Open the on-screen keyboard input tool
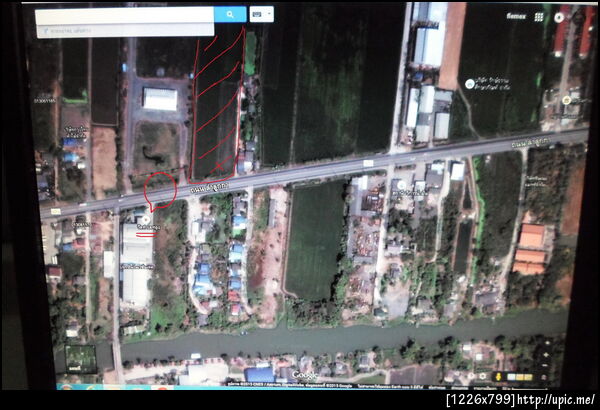This screenshot has width=600, height=410. [261, 14]
